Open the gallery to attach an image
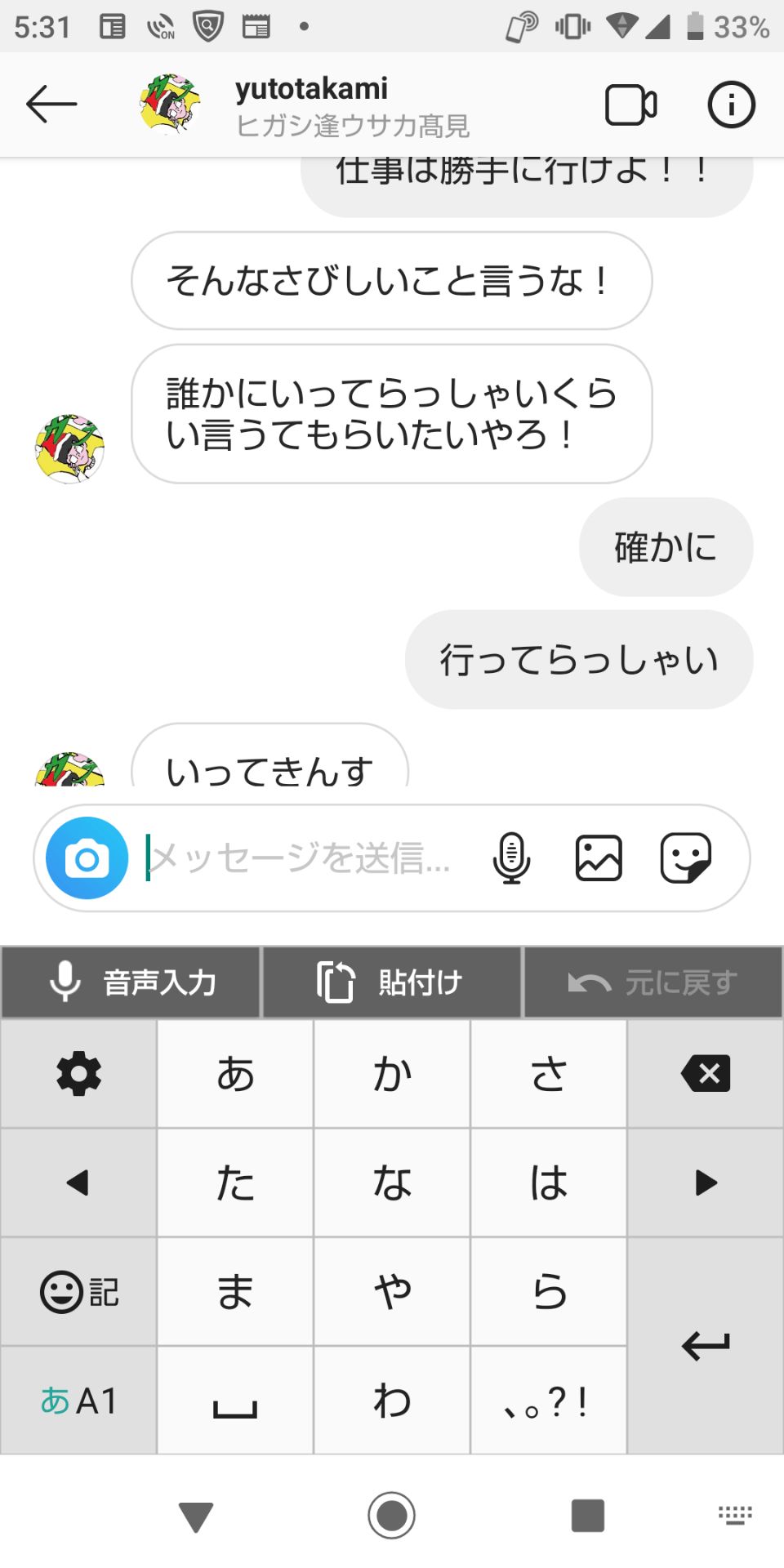Viewport: 784px width, 1568px height. (597, 857)
